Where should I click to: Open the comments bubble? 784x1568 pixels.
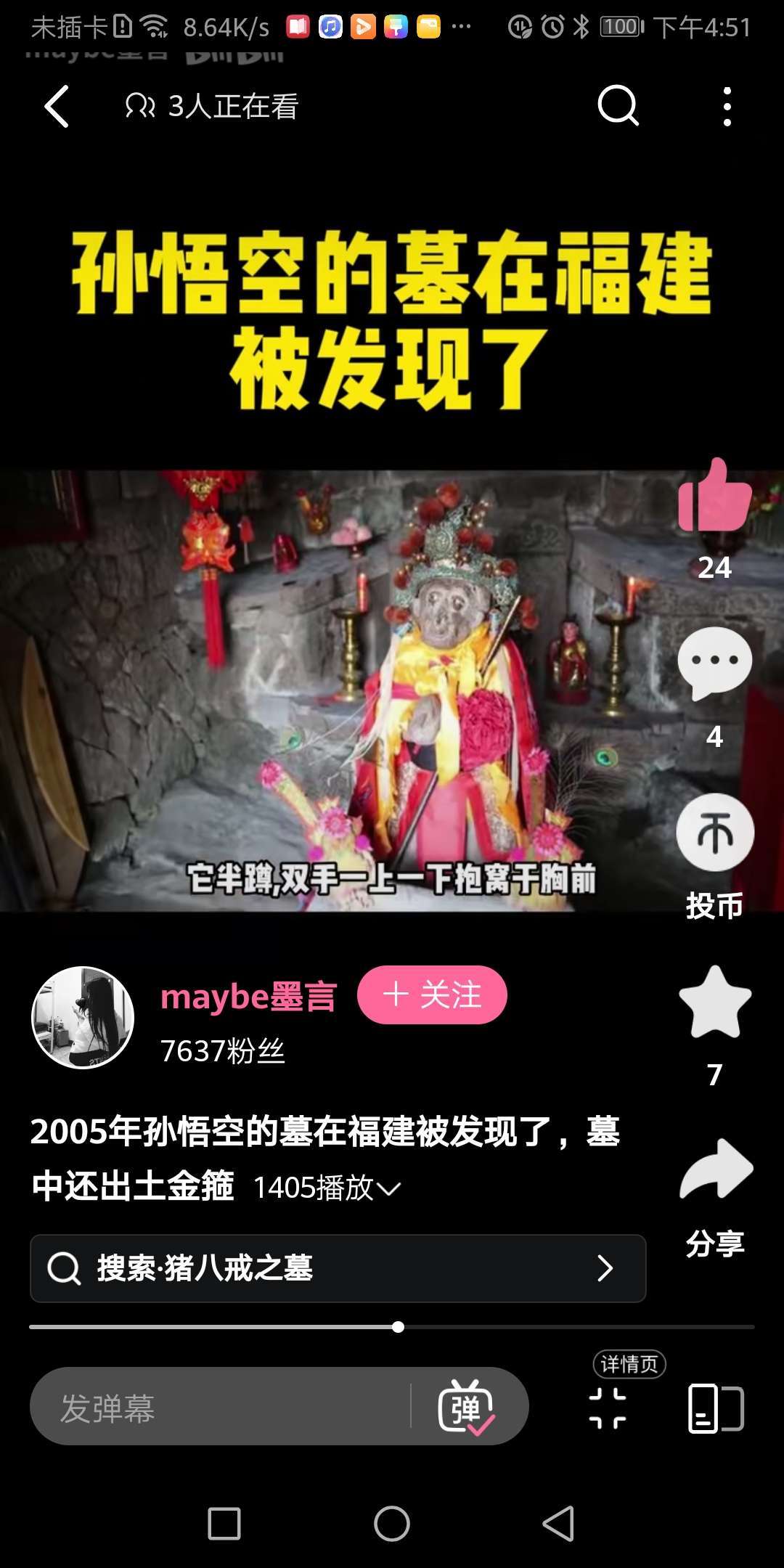(x=714, y=663)
